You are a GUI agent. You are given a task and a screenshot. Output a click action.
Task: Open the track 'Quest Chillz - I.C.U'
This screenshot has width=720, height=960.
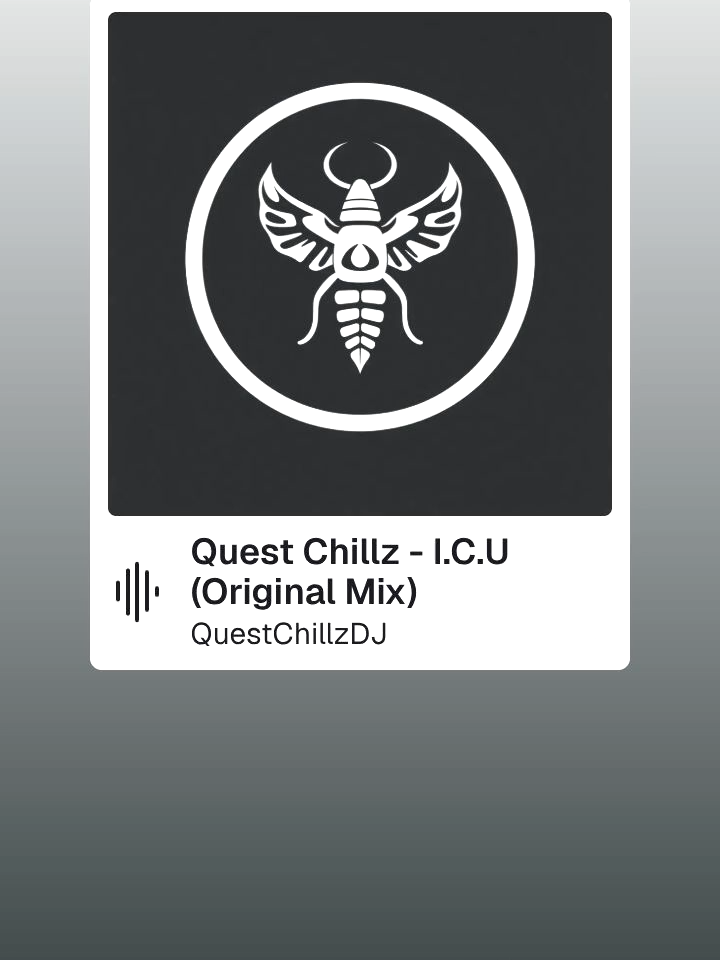pyautogui.click(x=349, y=552)
